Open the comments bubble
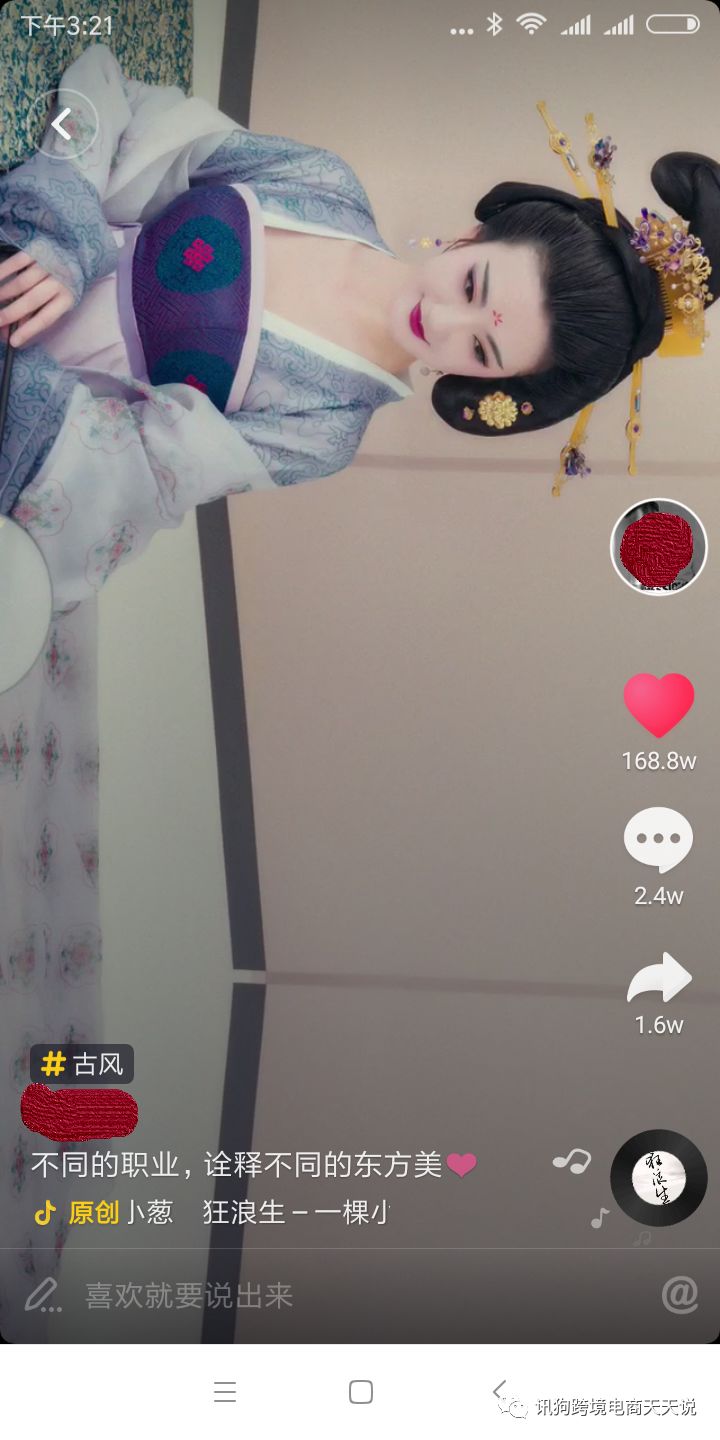 658,840
